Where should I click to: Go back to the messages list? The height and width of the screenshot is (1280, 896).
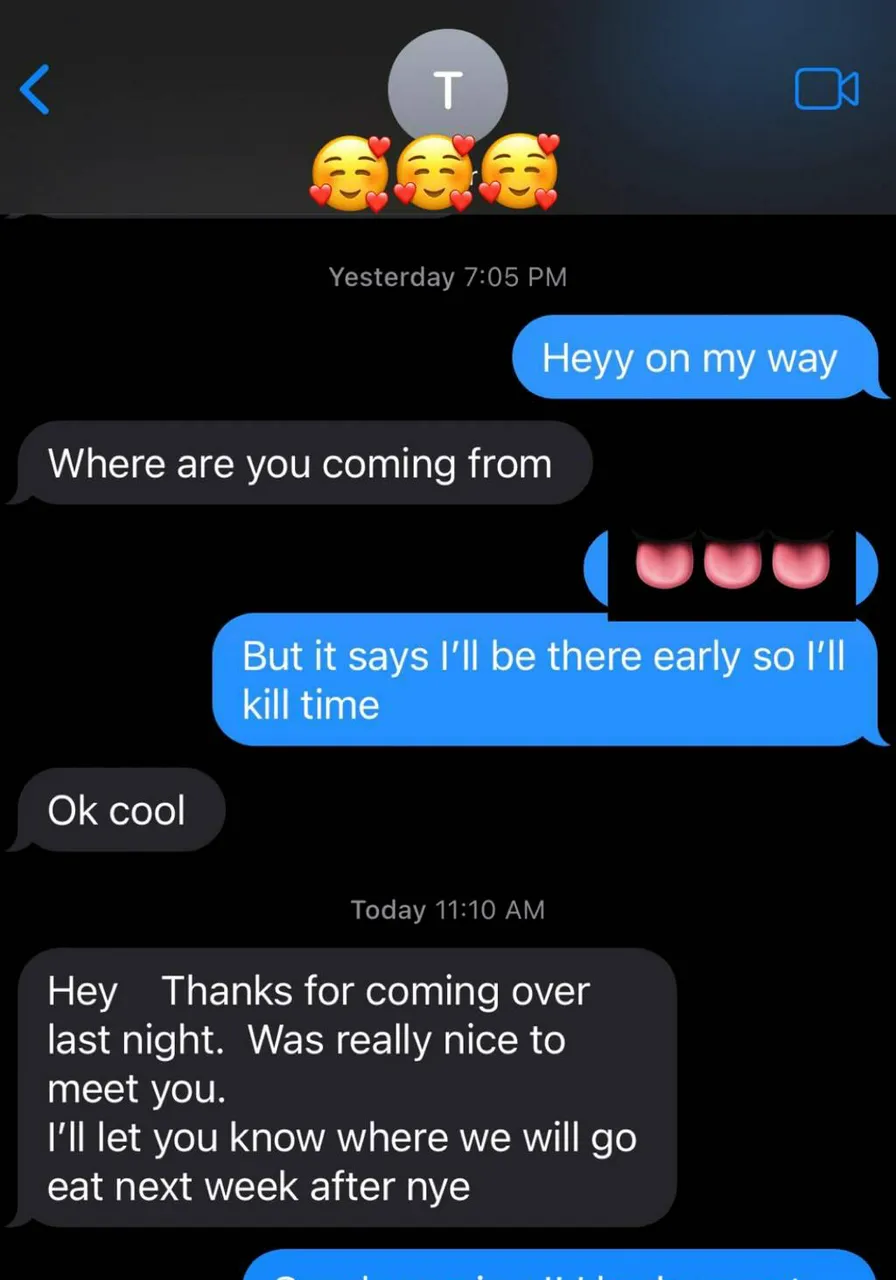click(35, 90)
